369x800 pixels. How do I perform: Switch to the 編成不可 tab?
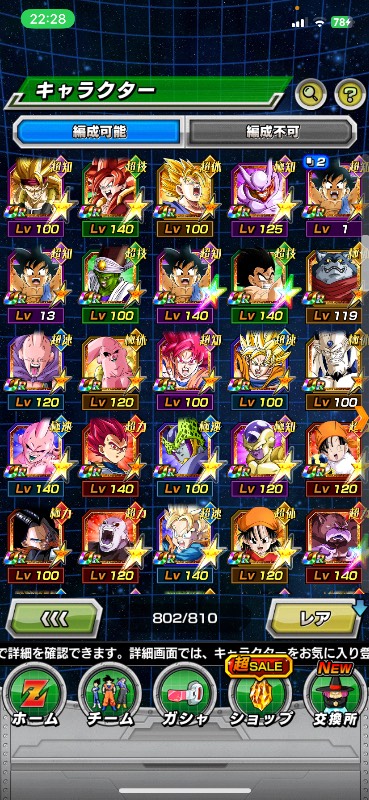(x=272, y=132)
